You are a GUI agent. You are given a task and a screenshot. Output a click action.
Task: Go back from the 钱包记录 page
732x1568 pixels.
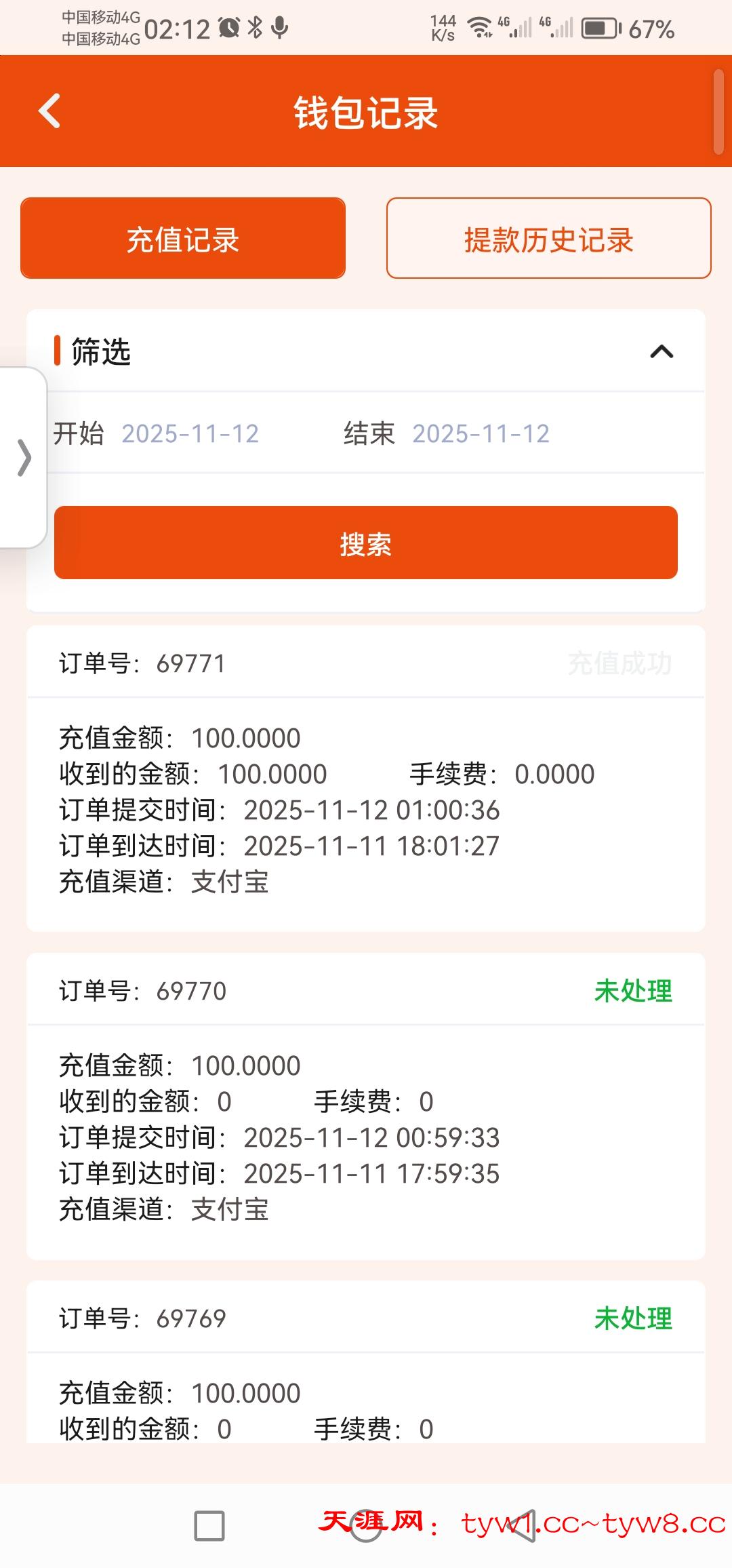pyautogui.click(x=49, y=111)
